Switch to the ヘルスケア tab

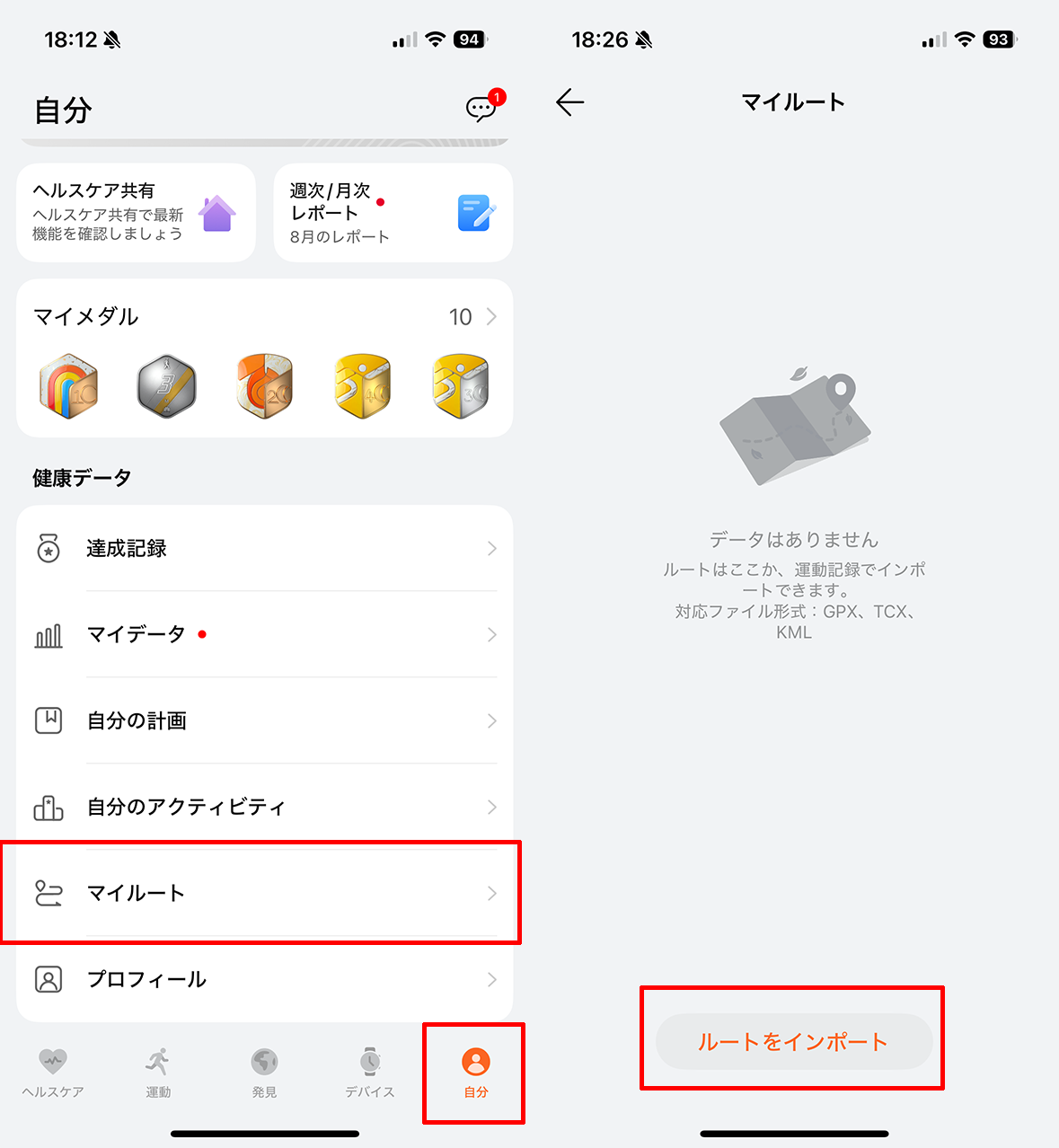pos(53,1073)
